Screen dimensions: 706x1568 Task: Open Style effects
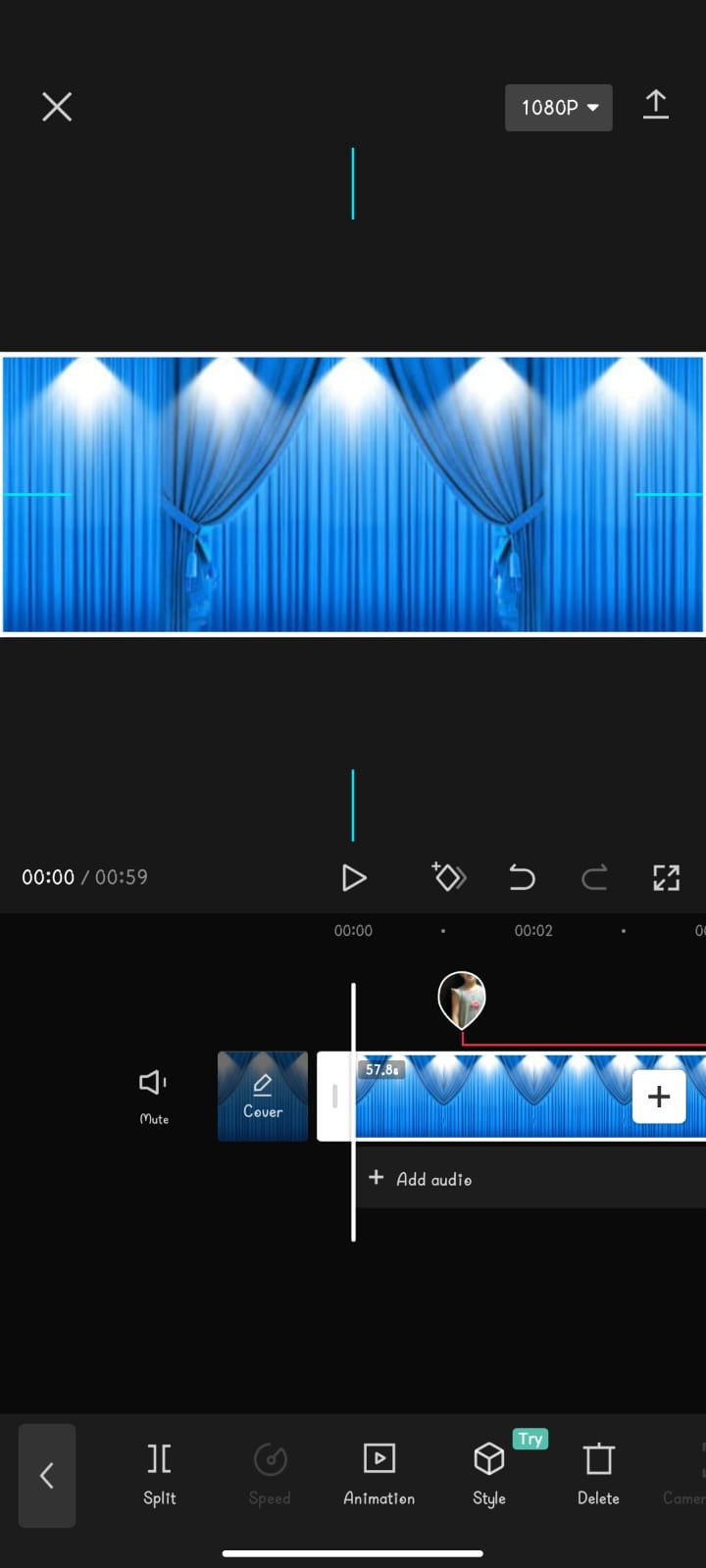coord(488,1473)
